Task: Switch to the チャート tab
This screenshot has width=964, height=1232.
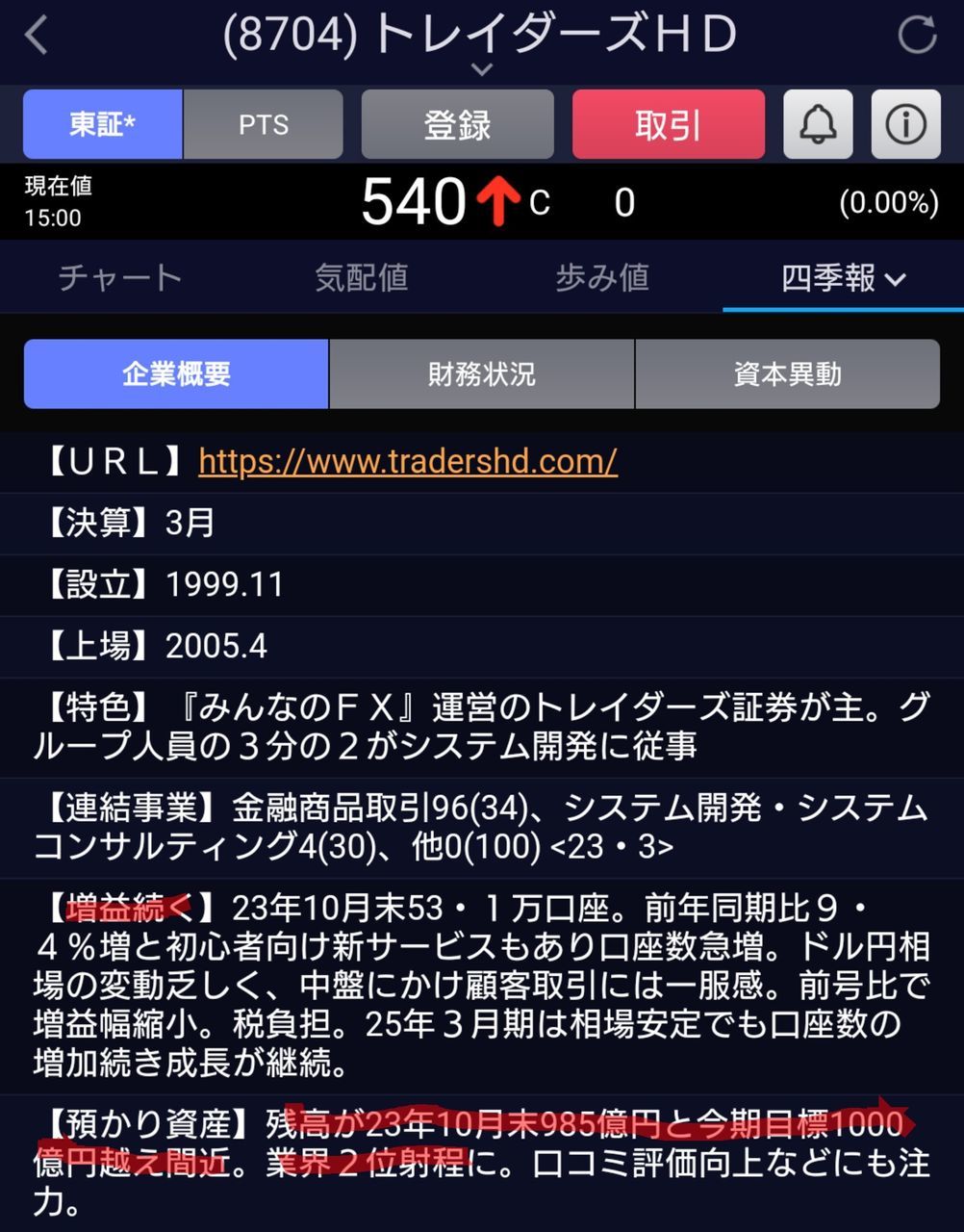Action: pos(120,277)
